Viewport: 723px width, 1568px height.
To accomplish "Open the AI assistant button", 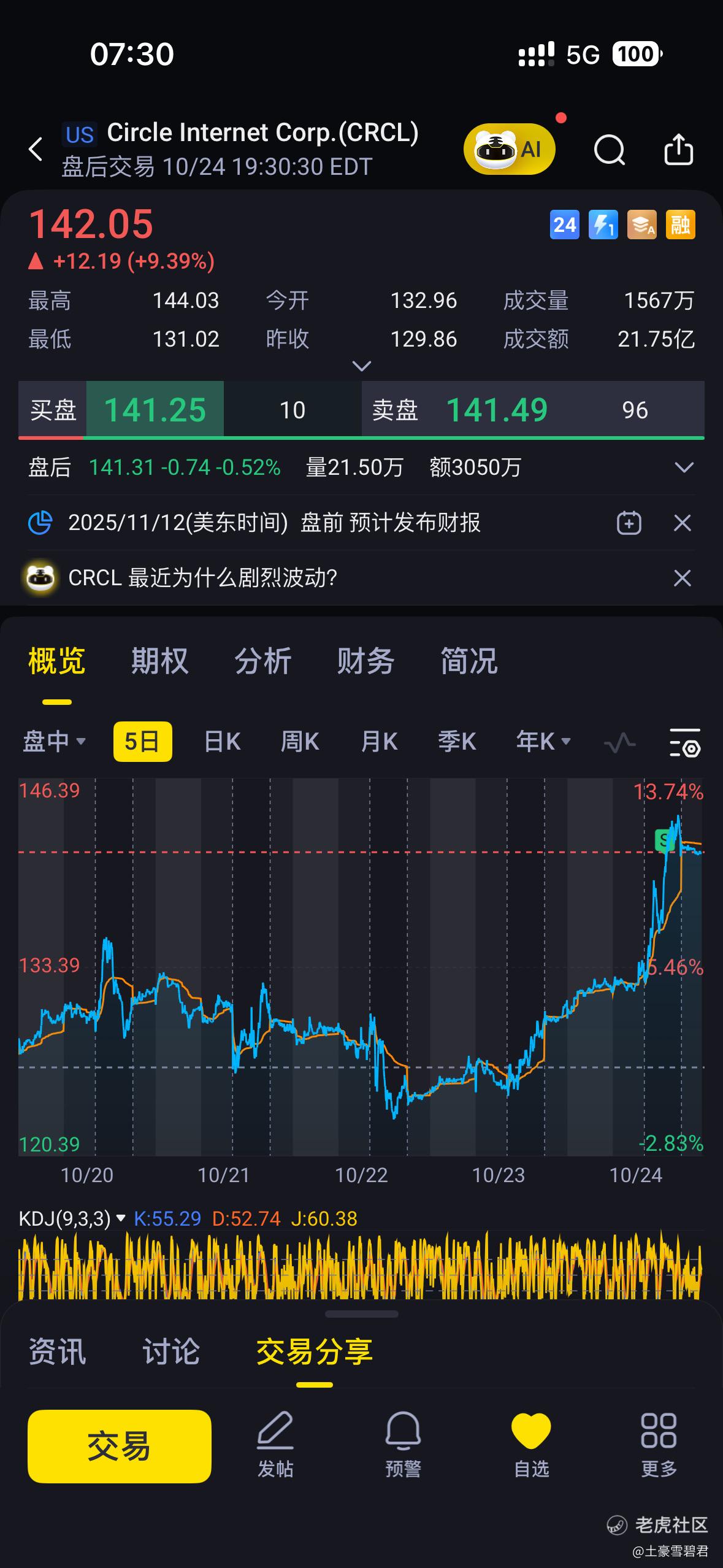I will pos(510,149).
